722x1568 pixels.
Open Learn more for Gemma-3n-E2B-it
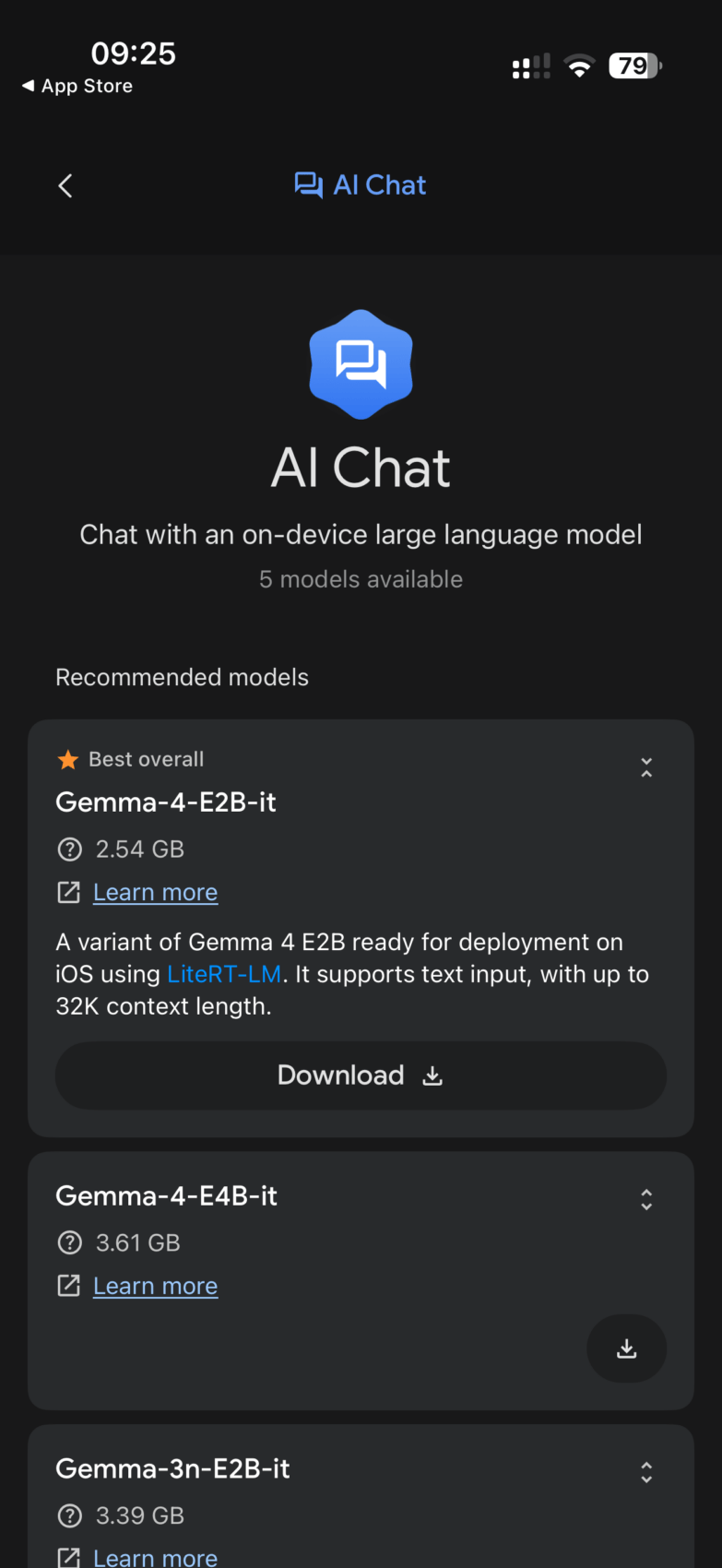(x=155, y=1557)
